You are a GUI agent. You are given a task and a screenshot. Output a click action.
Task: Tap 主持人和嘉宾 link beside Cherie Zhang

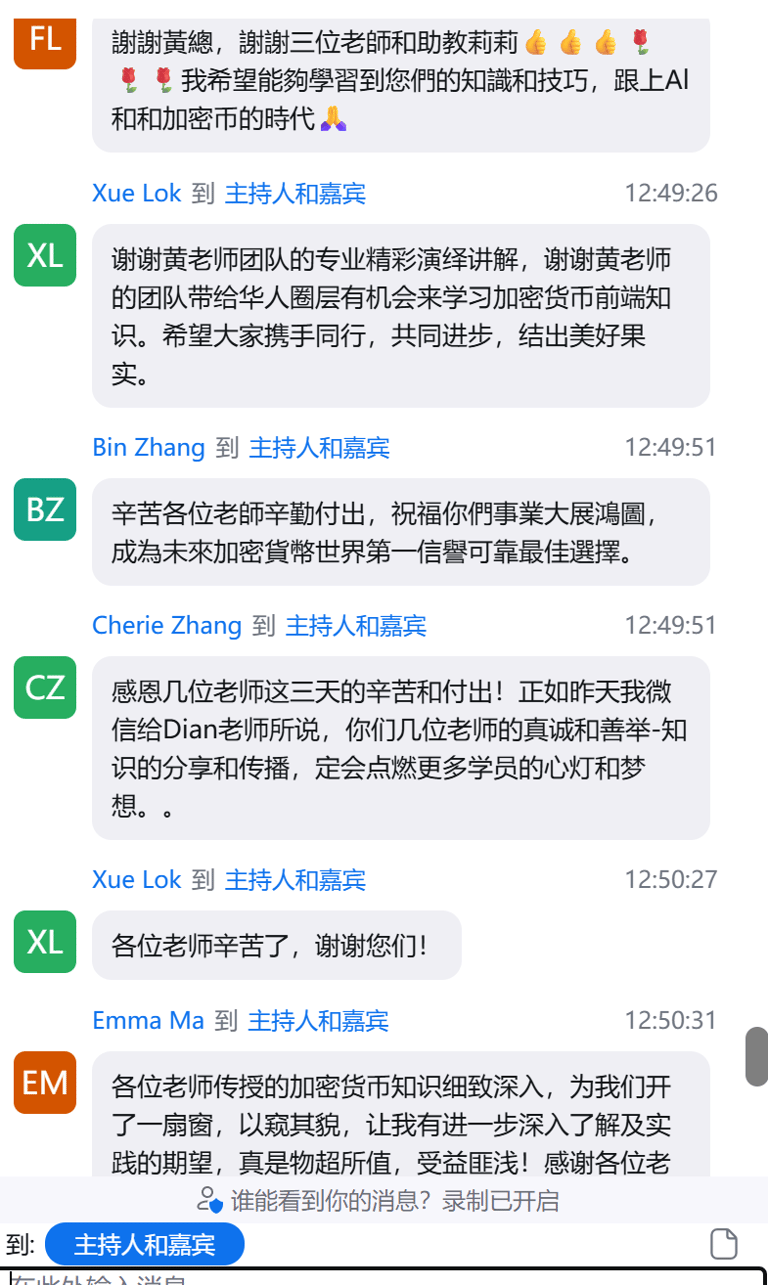coord(356,626)
